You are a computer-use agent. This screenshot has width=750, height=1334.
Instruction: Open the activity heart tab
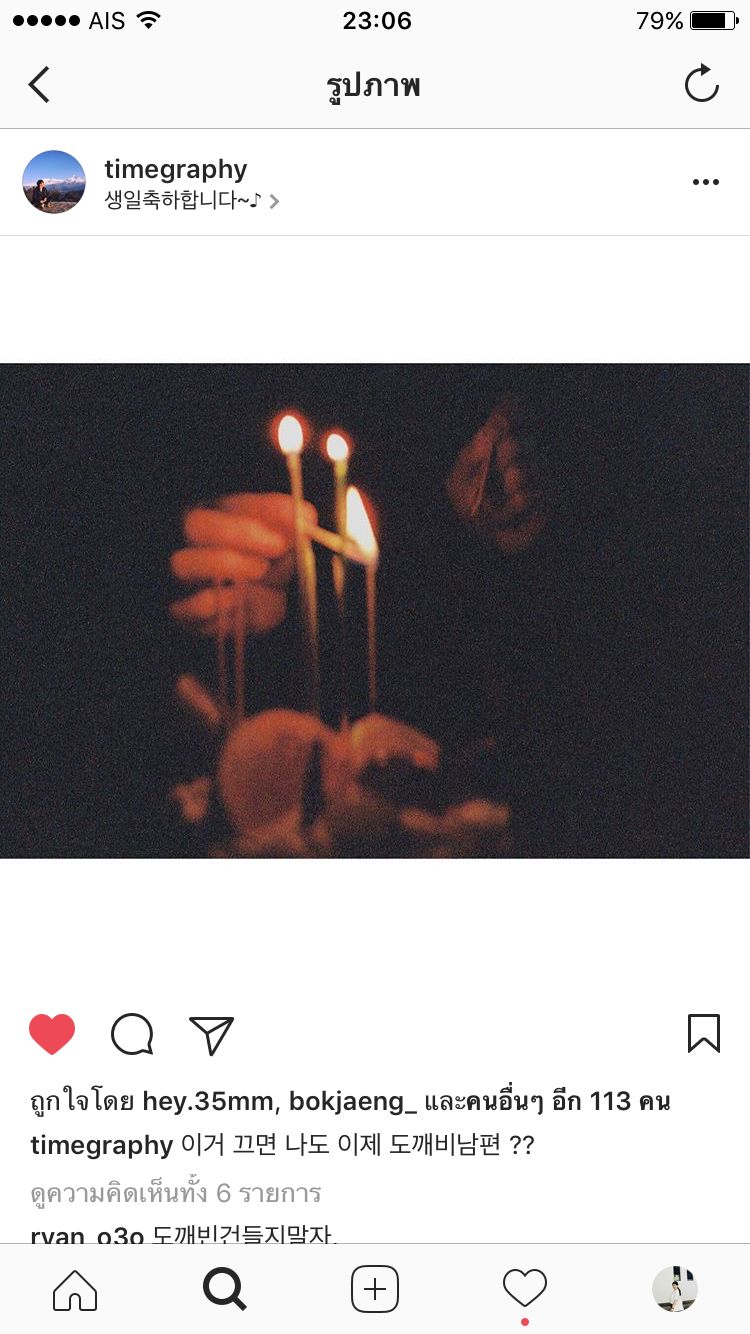pos(525,1289)
